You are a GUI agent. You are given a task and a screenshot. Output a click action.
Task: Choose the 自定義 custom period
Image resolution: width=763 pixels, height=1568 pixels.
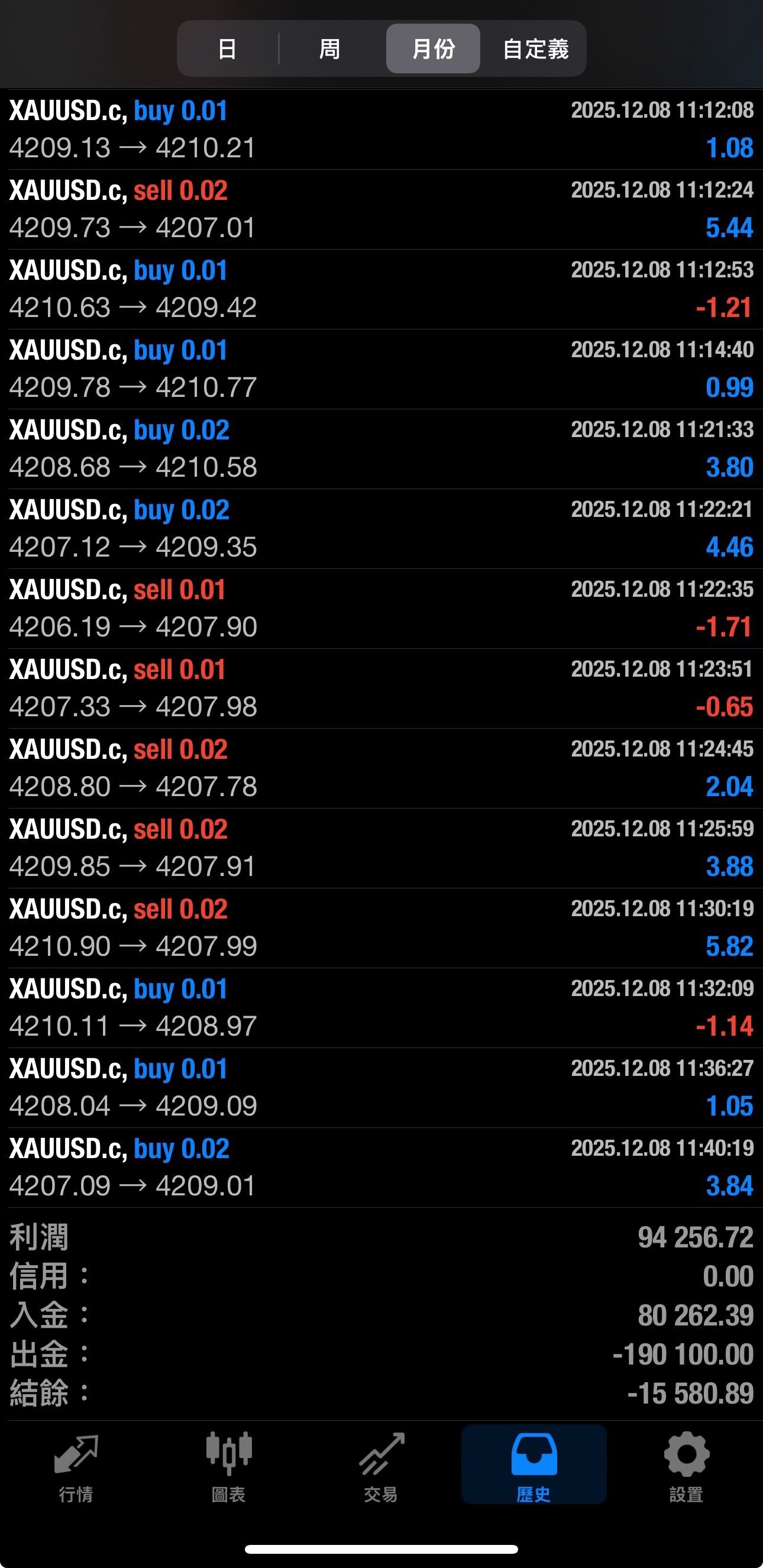[535, 49]
